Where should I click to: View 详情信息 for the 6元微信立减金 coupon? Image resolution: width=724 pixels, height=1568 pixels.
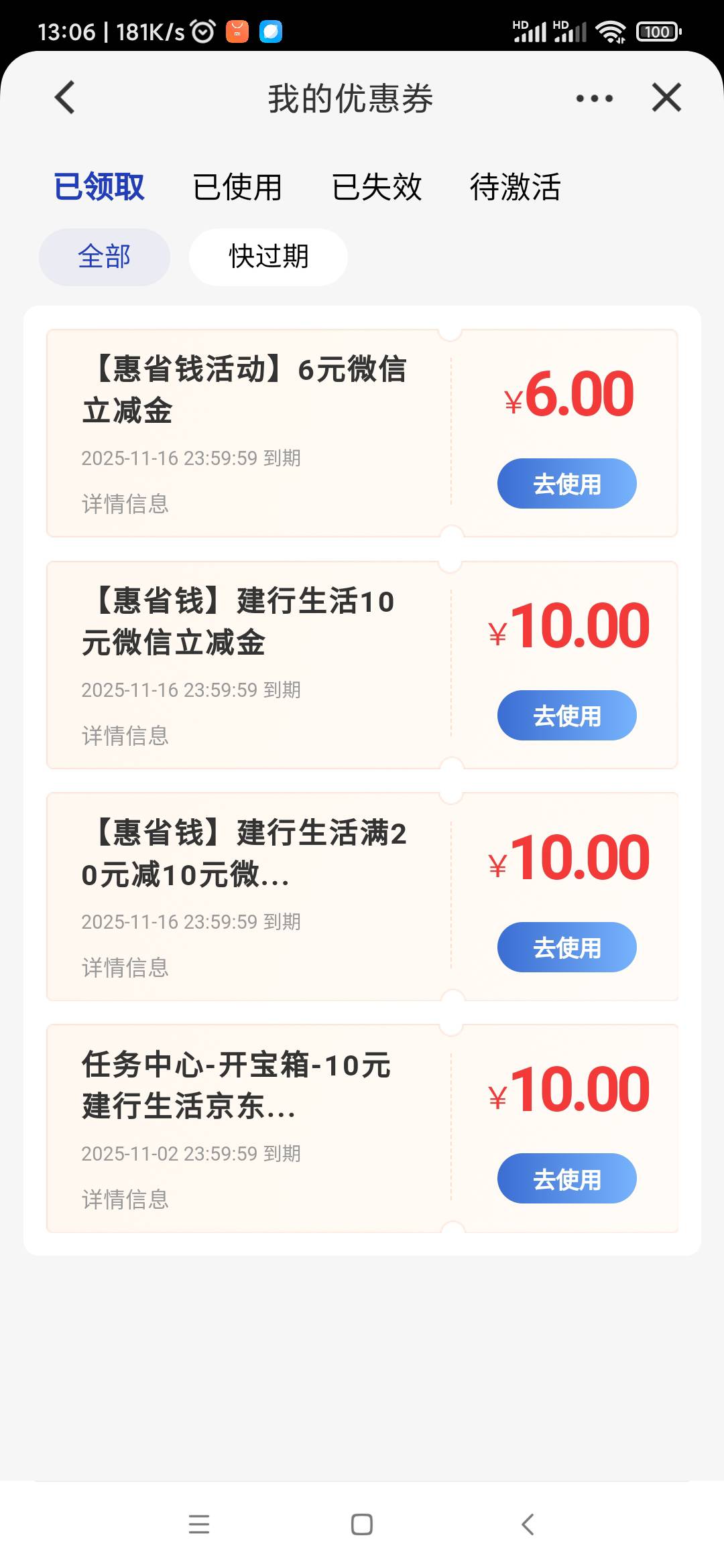[x=125, y=504]
